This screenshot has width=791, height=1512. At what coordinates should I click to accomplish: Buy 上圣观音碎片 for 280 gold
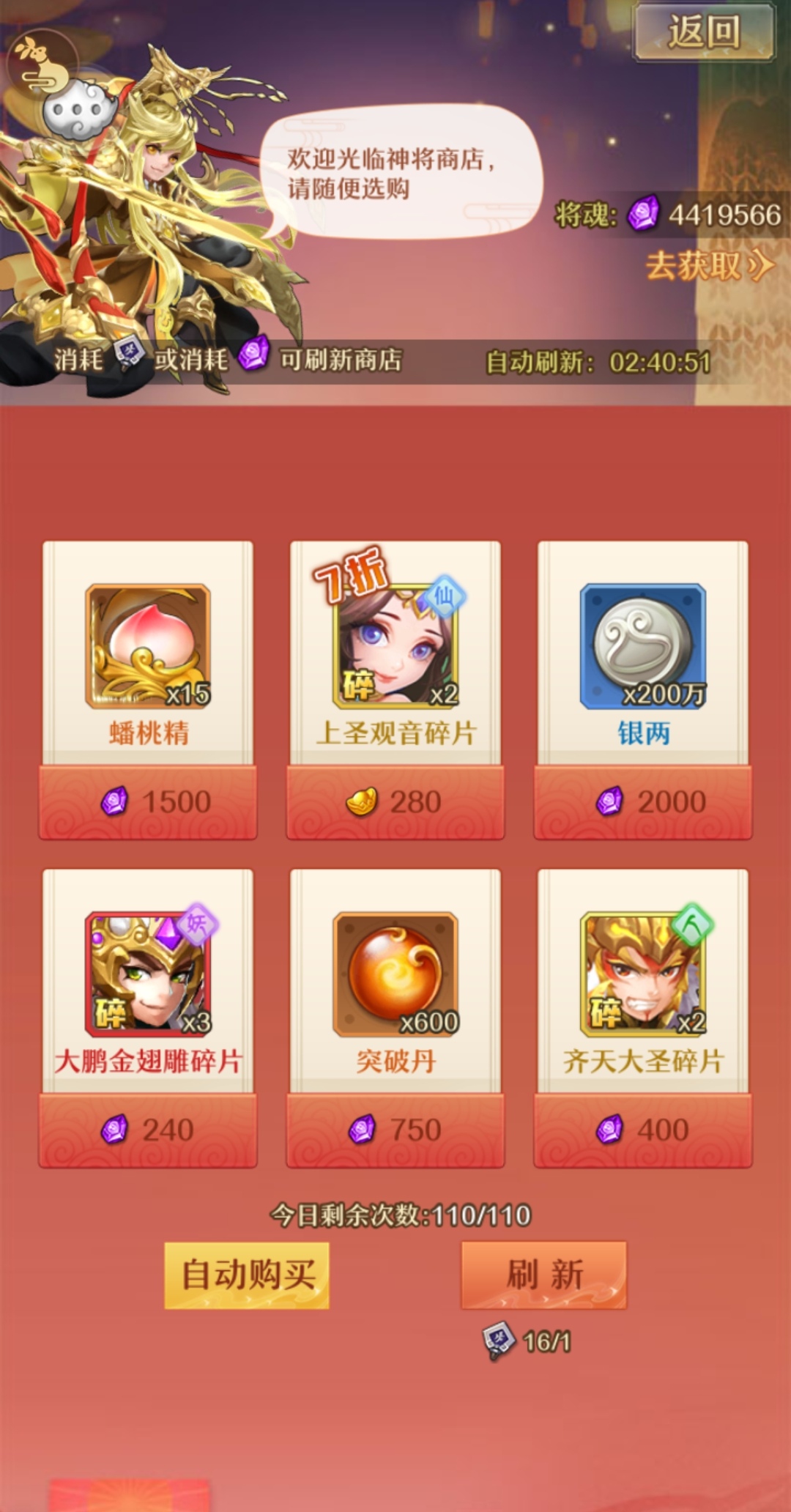(x=395, y=802)
